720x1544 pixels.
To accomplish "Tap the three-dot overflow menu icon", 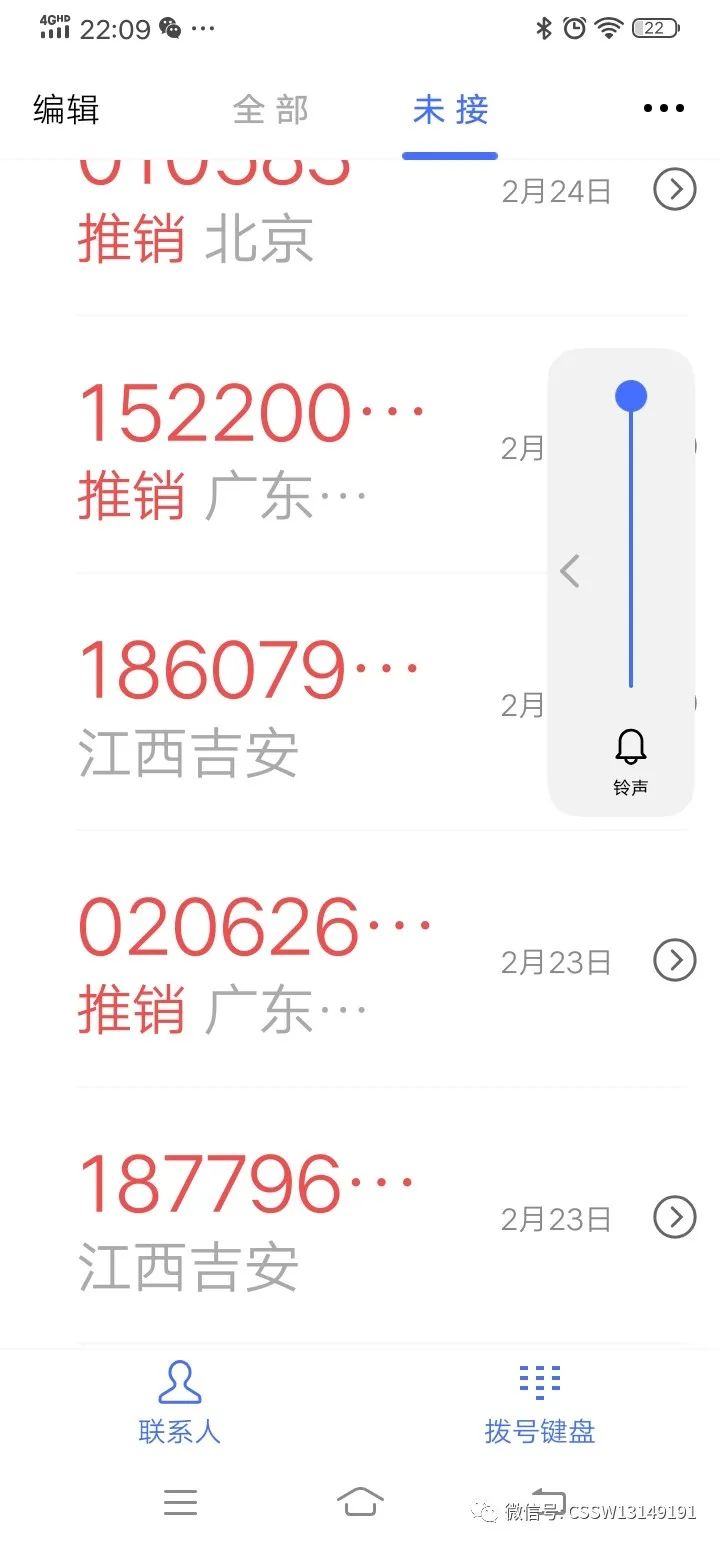I will (663, 108).
